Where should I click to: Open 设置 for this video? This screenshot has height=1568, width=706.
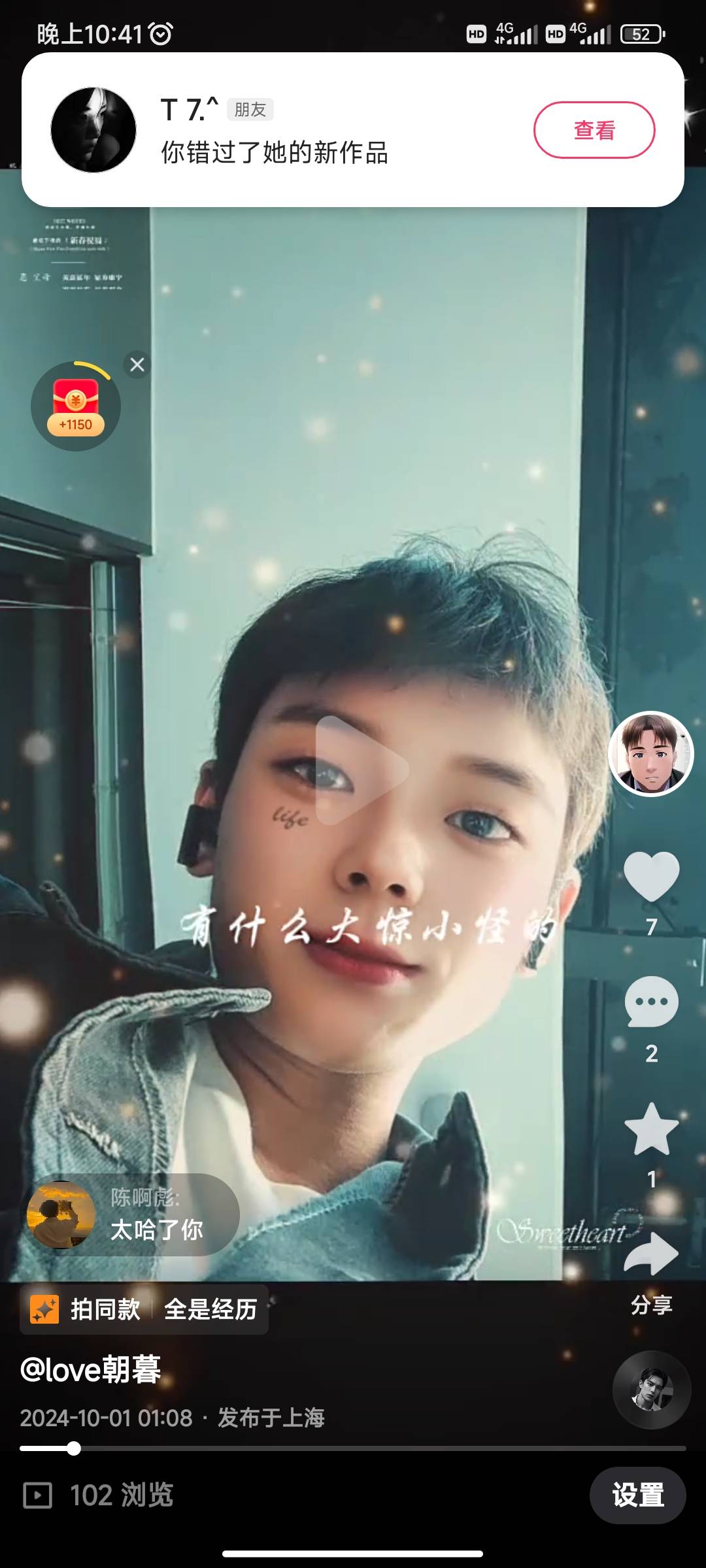click(637, 1495)
